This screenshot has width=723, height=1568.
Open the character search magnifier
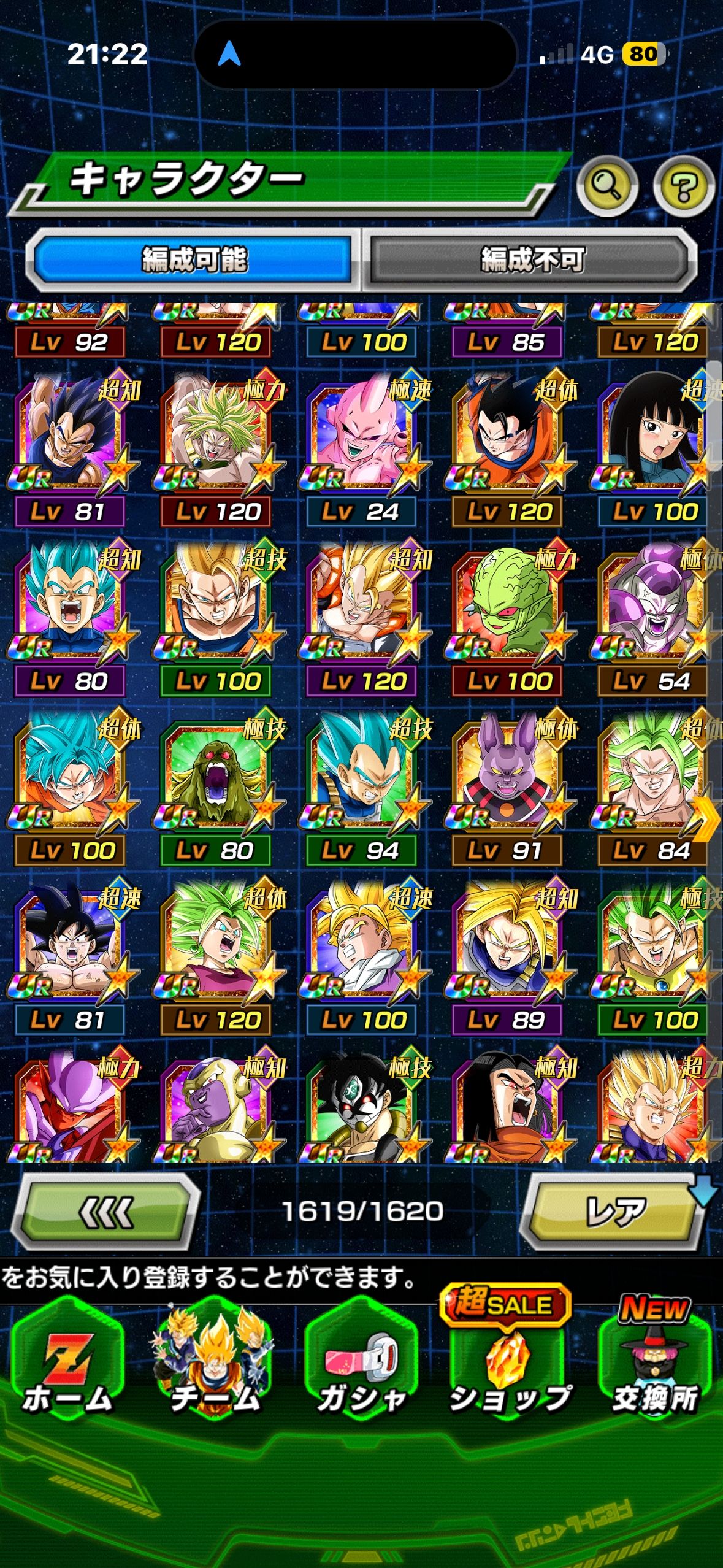pyautogui.click(x=606, y=186)
